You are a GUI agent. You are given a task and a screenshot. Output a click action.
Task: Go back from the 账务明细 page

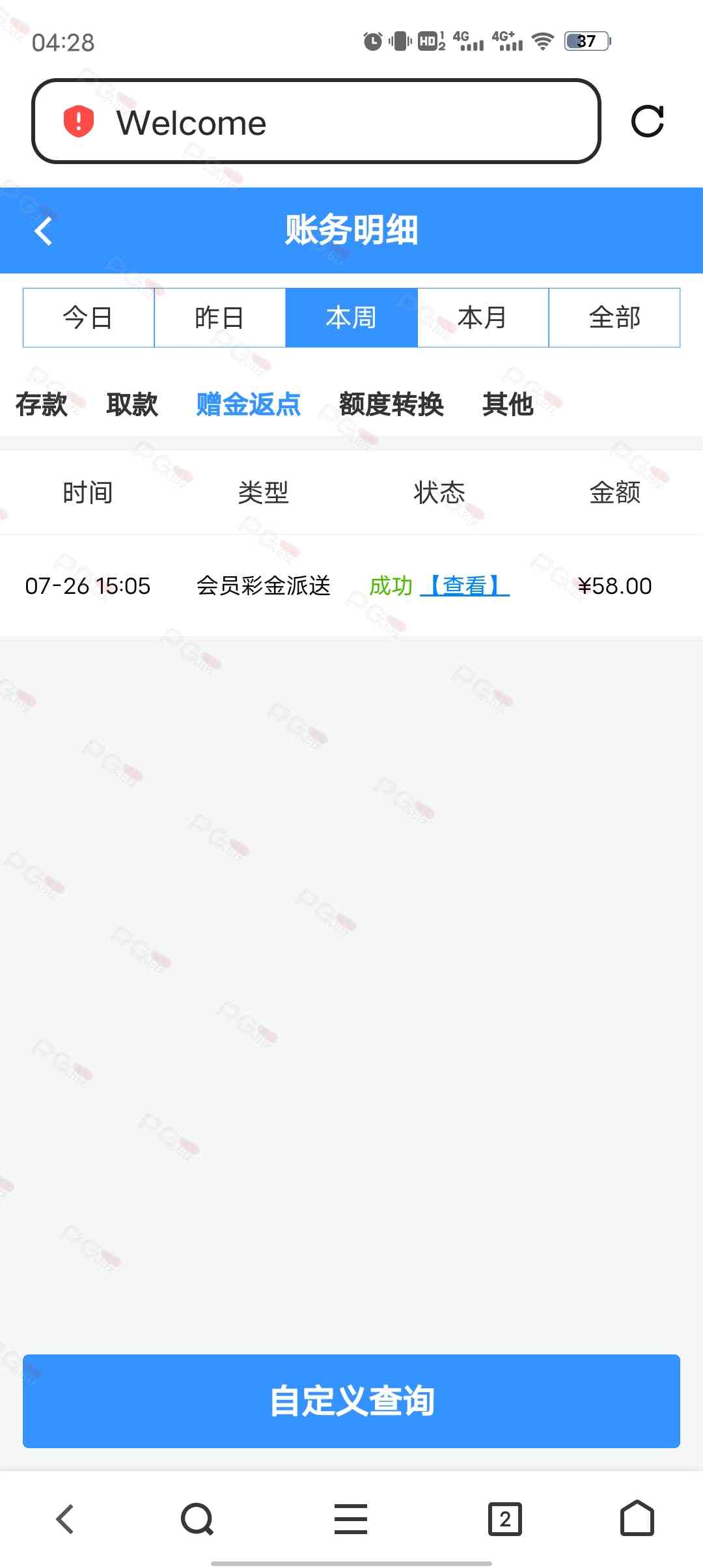click(x=44, y=231)
